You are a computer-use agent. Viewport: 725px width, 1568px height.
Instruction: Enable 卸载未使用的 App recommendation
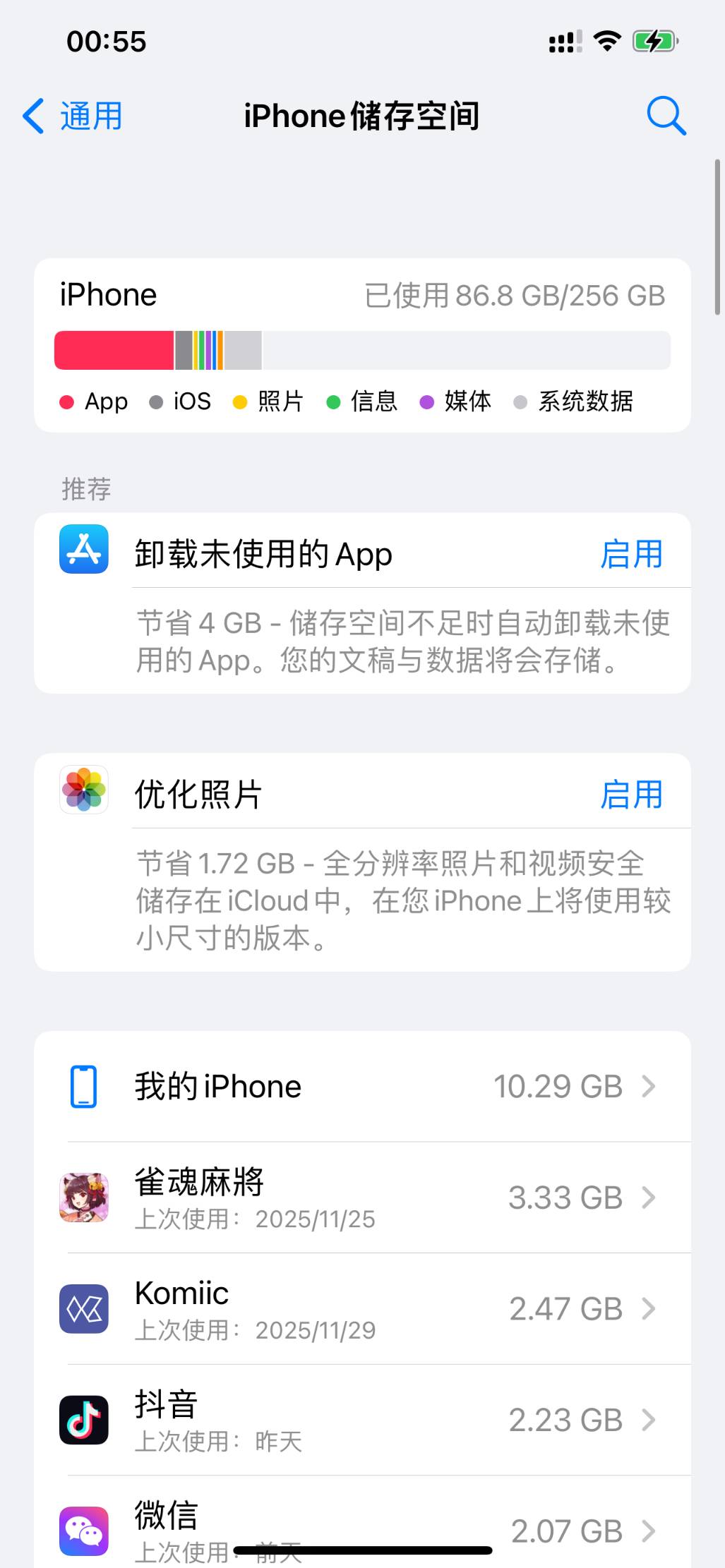point(630,554)
